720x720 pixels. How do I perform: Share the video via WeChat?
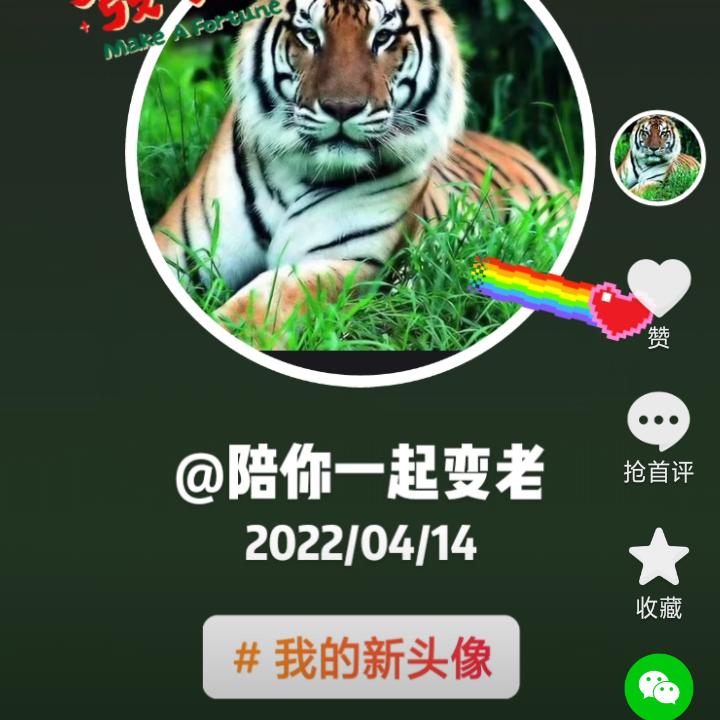point(658,688)
